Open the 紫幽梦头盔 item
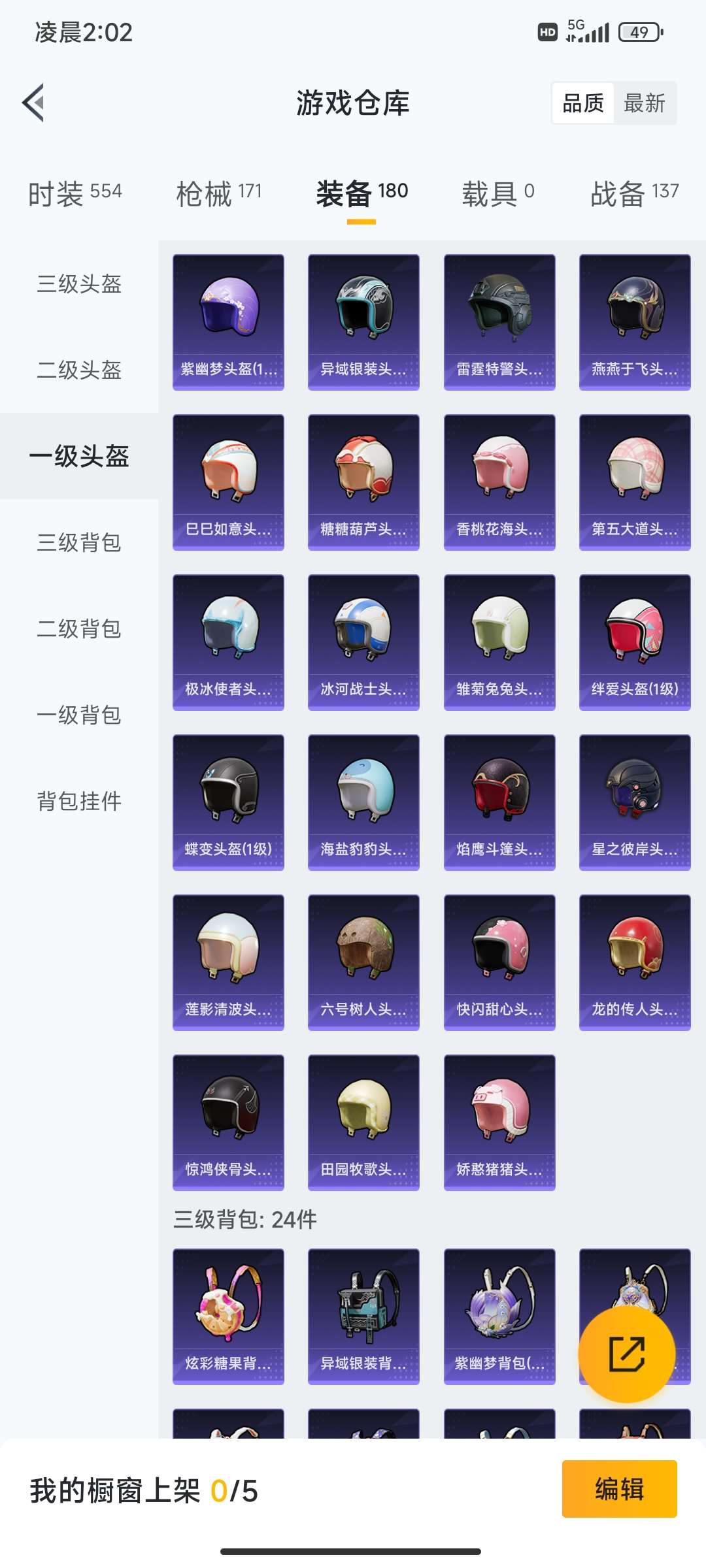Image resolution: width=706 pixels, height=1568 pixels. coord(228,322)
